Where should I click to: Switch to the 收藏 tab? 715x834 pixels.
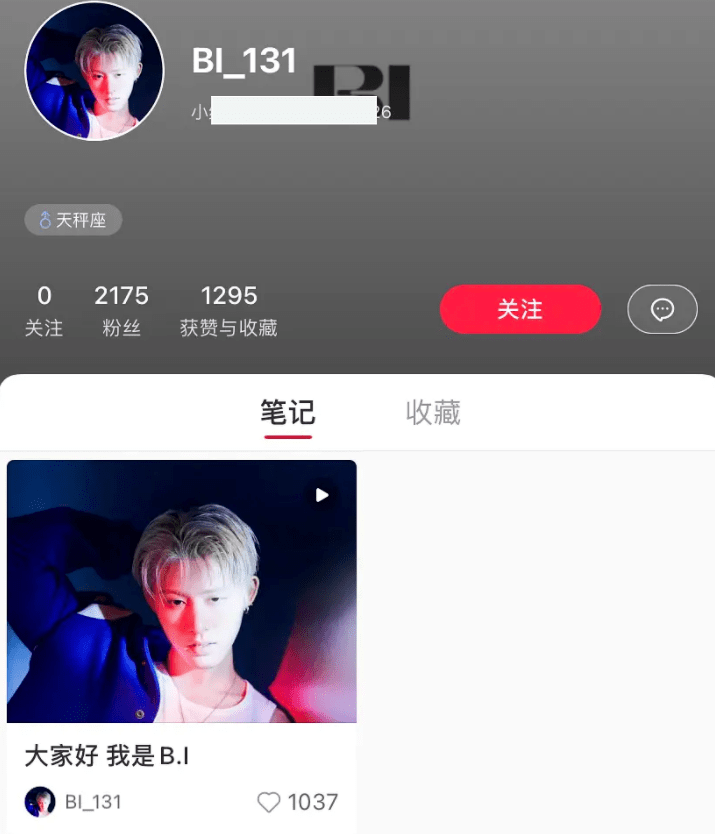coord(433,412)
